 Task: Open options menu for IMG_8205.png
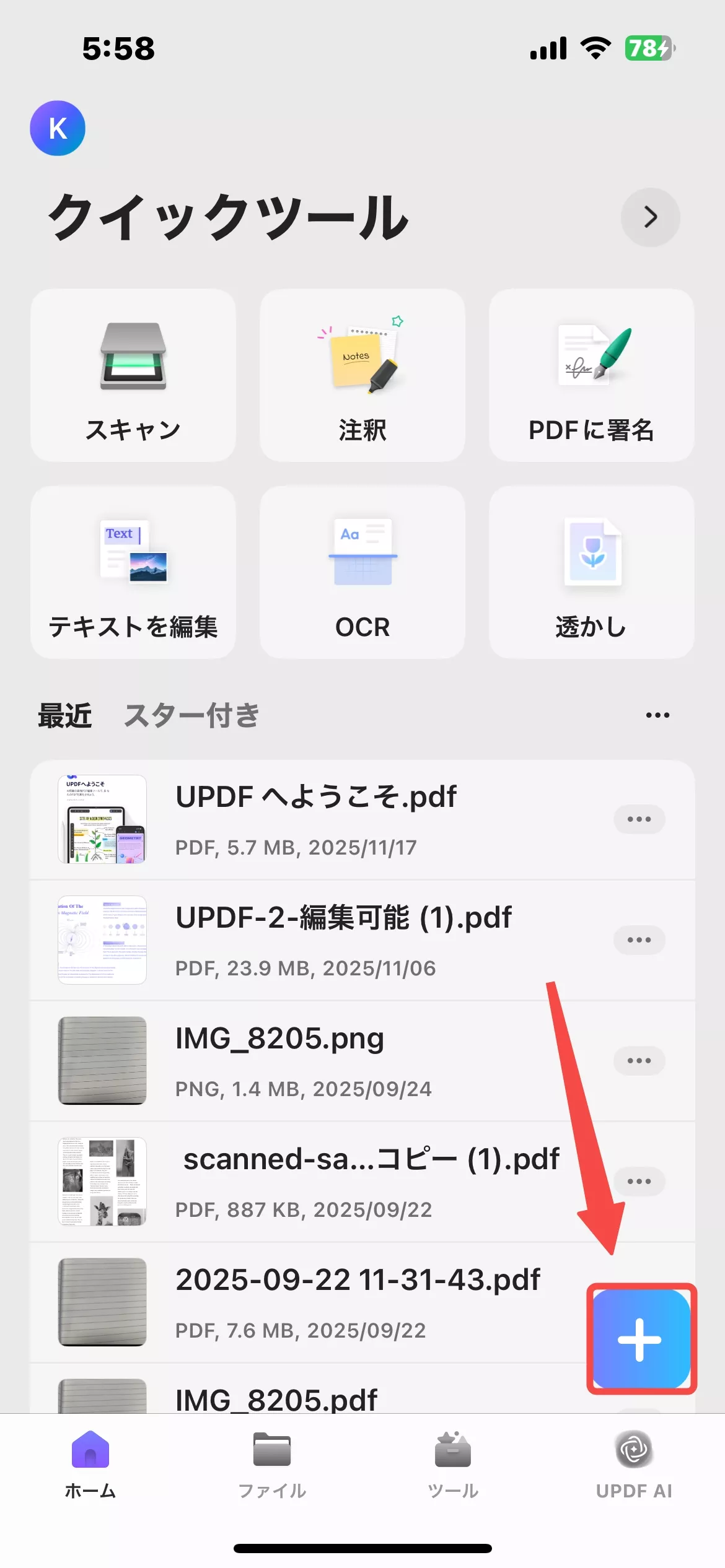point(639,1060)
